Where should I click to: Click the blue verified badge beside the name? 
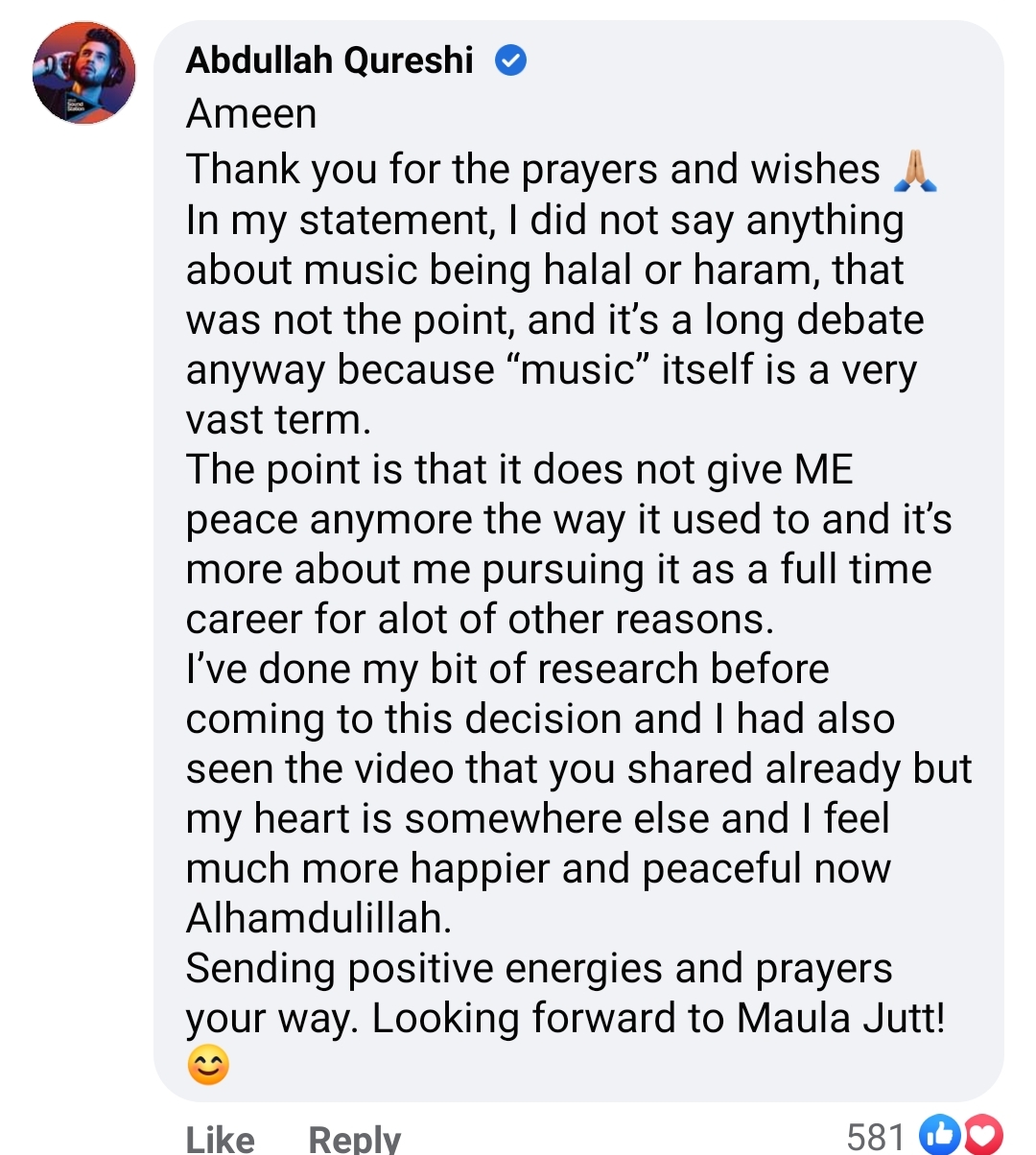tap(509, 59)
